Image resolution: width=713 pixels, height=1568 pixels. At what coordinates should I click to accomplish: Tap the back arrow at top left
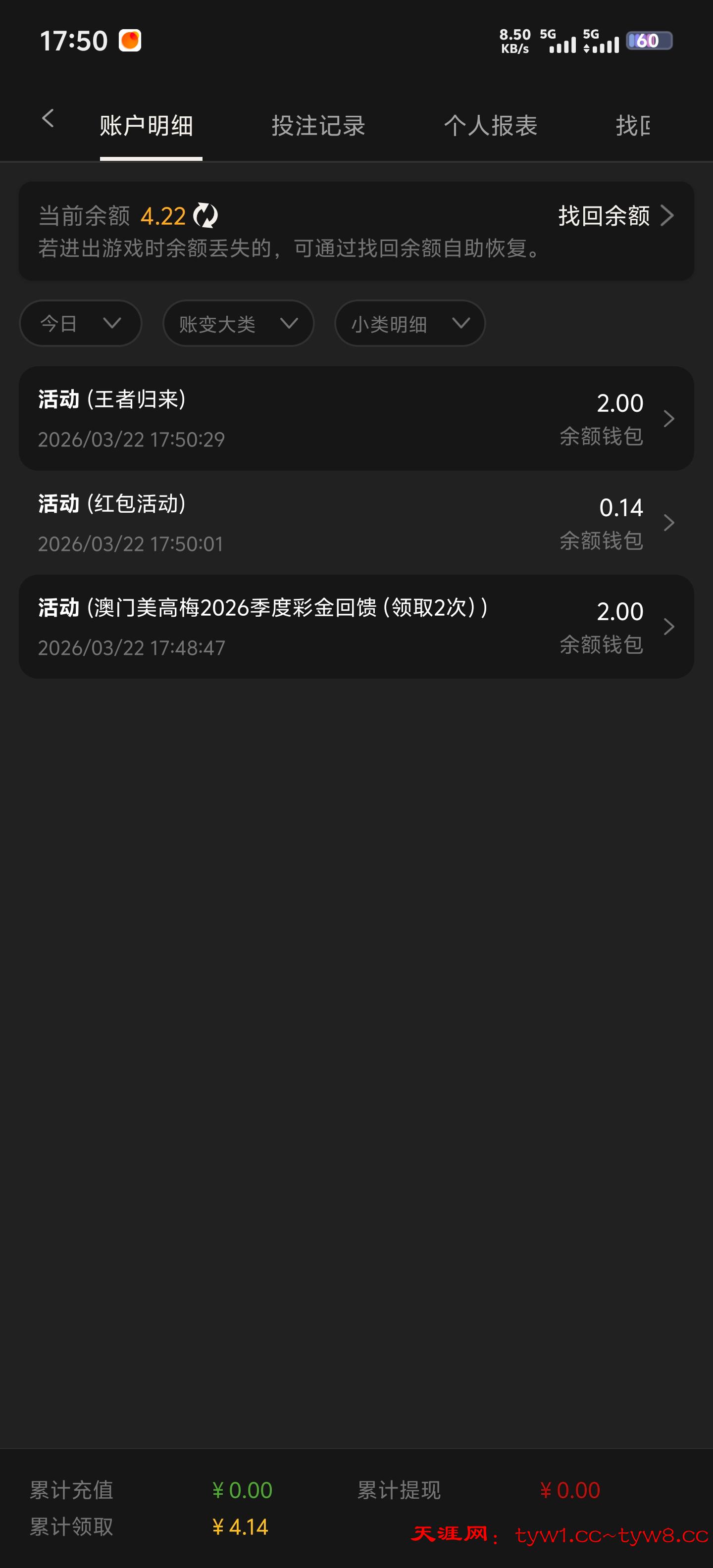pyautogui.click(x=48, y=119)
